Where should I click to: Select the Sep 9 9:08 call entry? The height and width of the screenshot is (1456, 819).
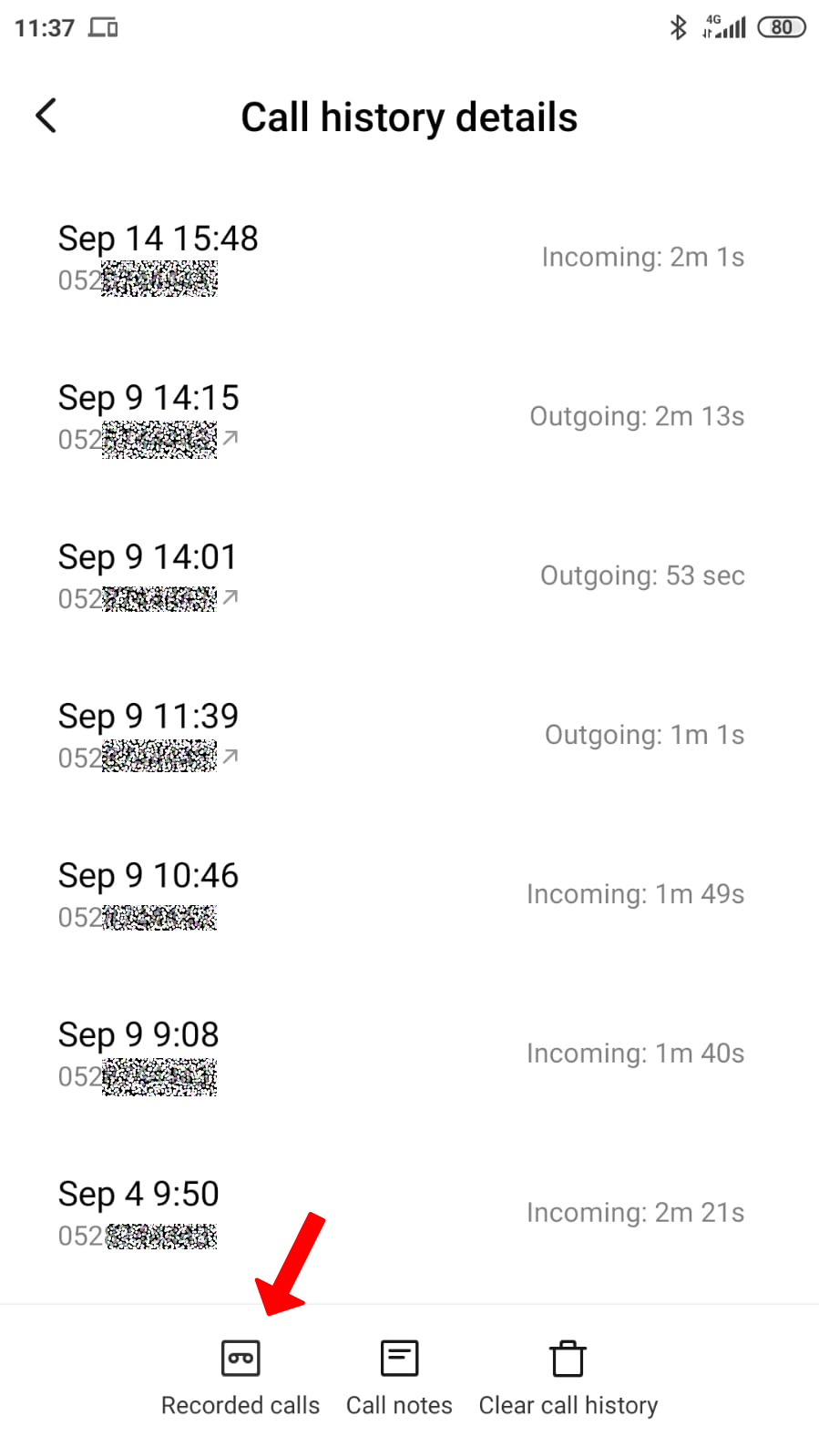pos(409,1054)
